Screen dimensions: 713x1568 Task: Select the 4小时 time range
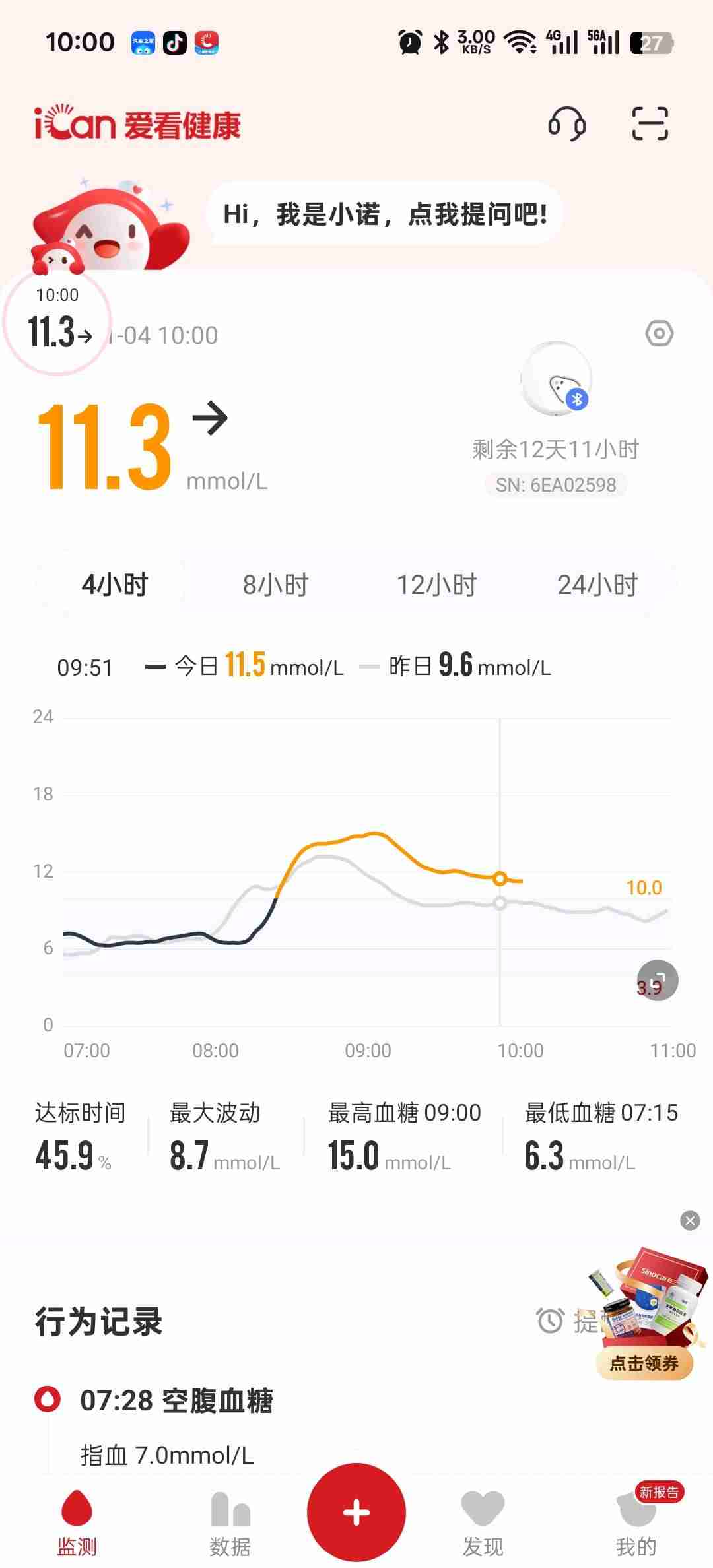coord(115,585)
